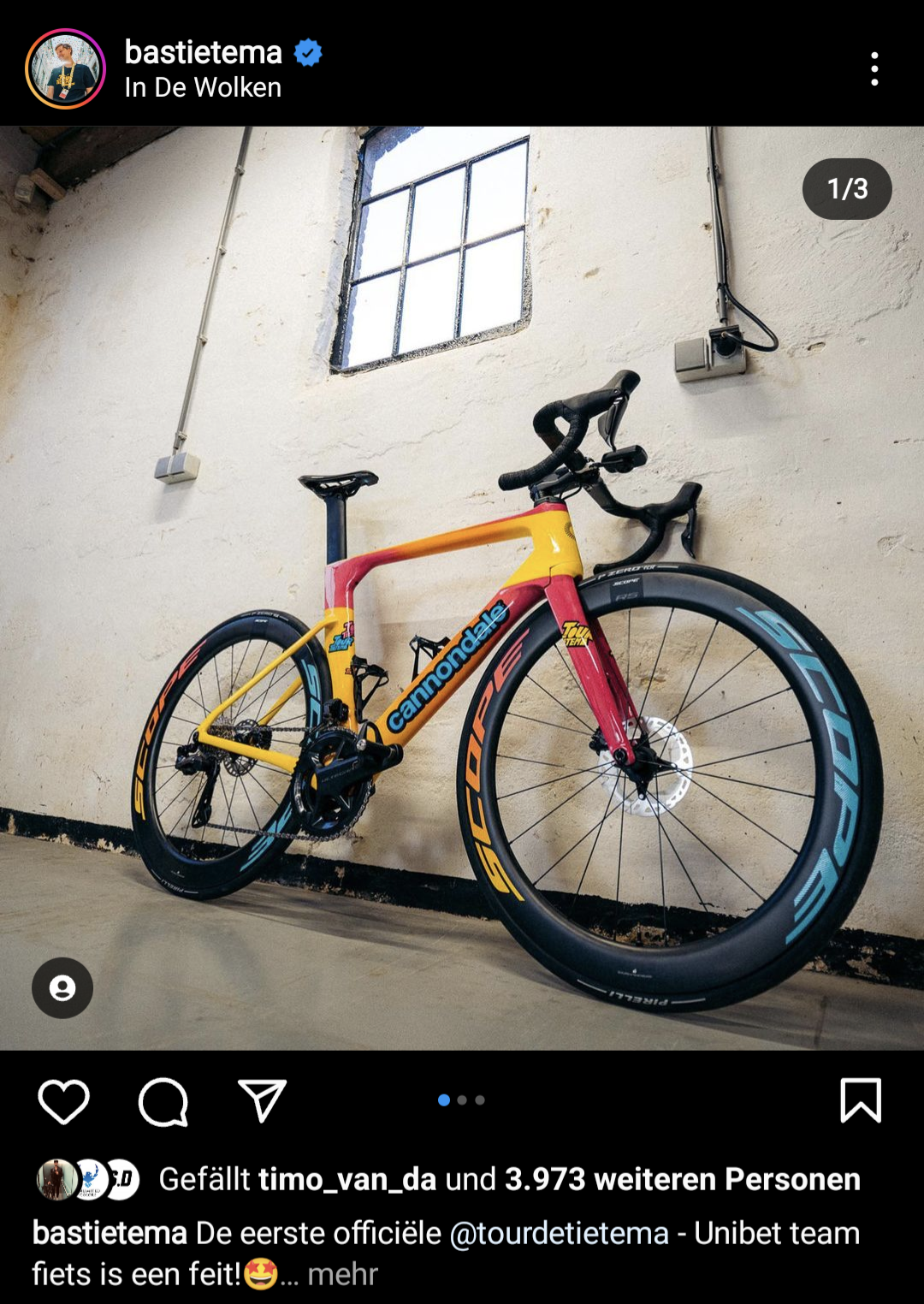Image resolution: width=924 pixels, height=1304 pixels.
Task: Open the bastietema username in the header
Action: [x=204, y=52]
